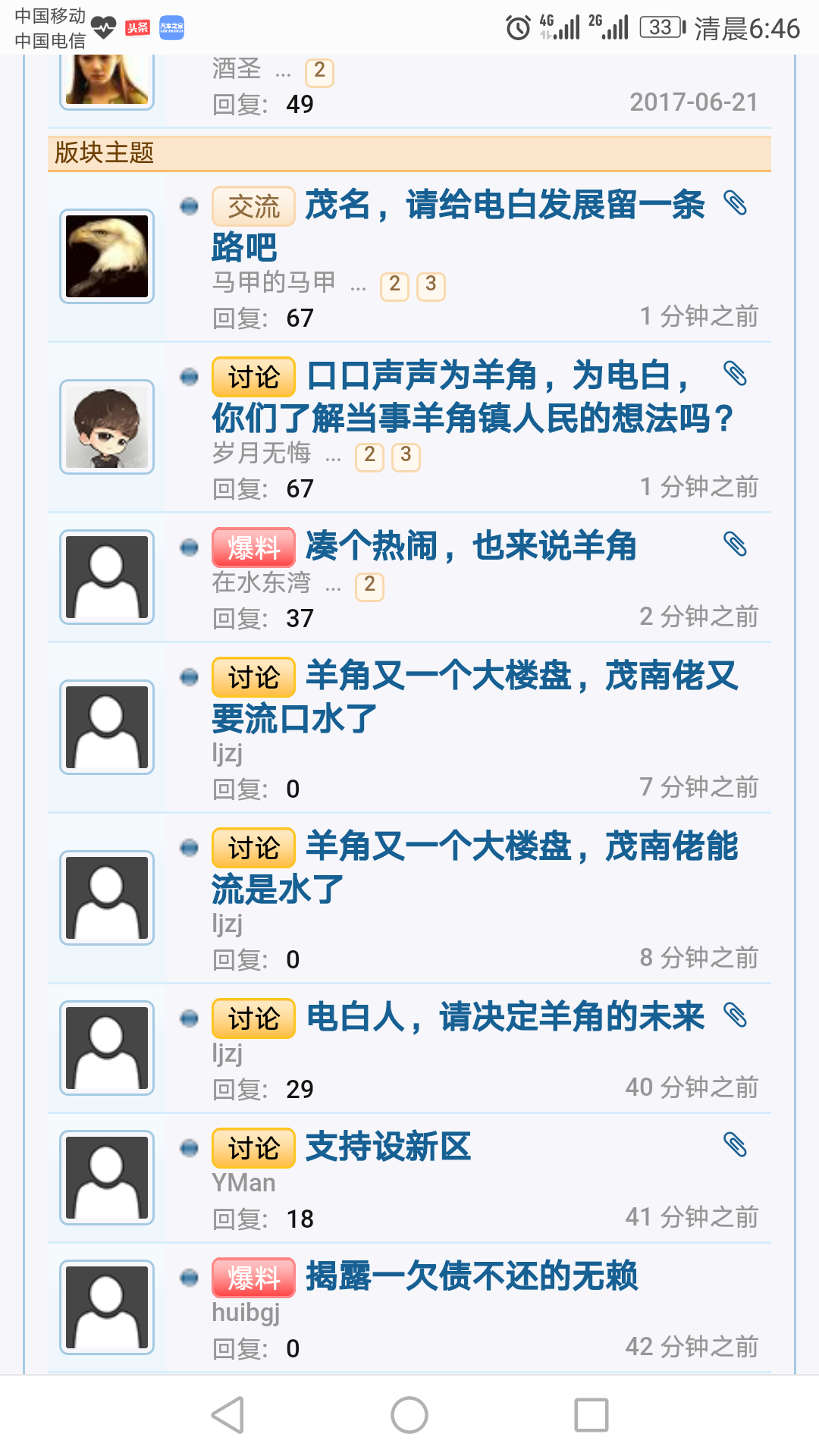Open thread 揭露一欠债不还的无赖
Viewport: 819px width, 1456px height.
pos(471,1277)
